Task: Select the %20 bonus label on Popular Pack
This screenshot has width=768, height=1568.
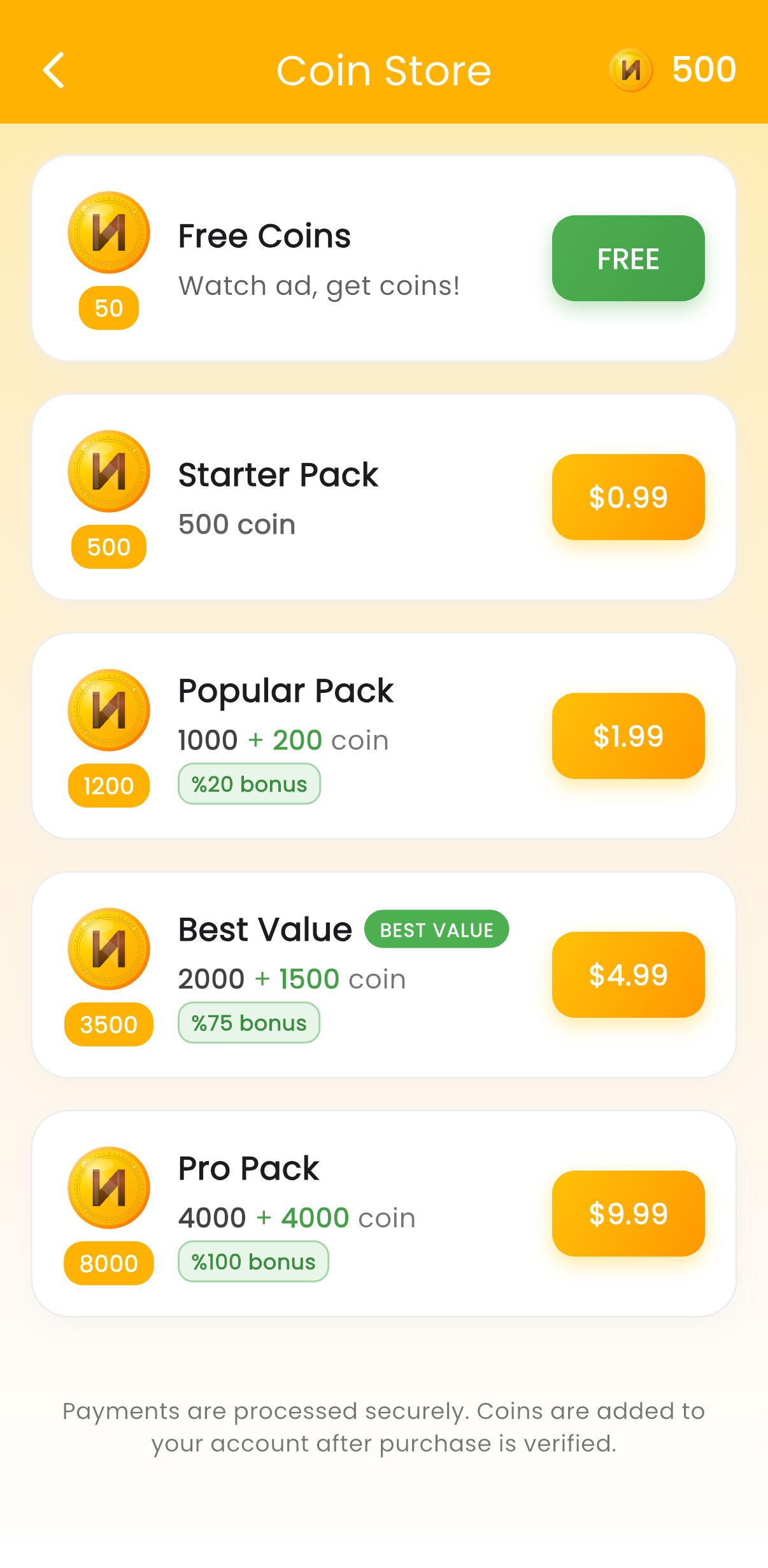Action: [249, 784]
